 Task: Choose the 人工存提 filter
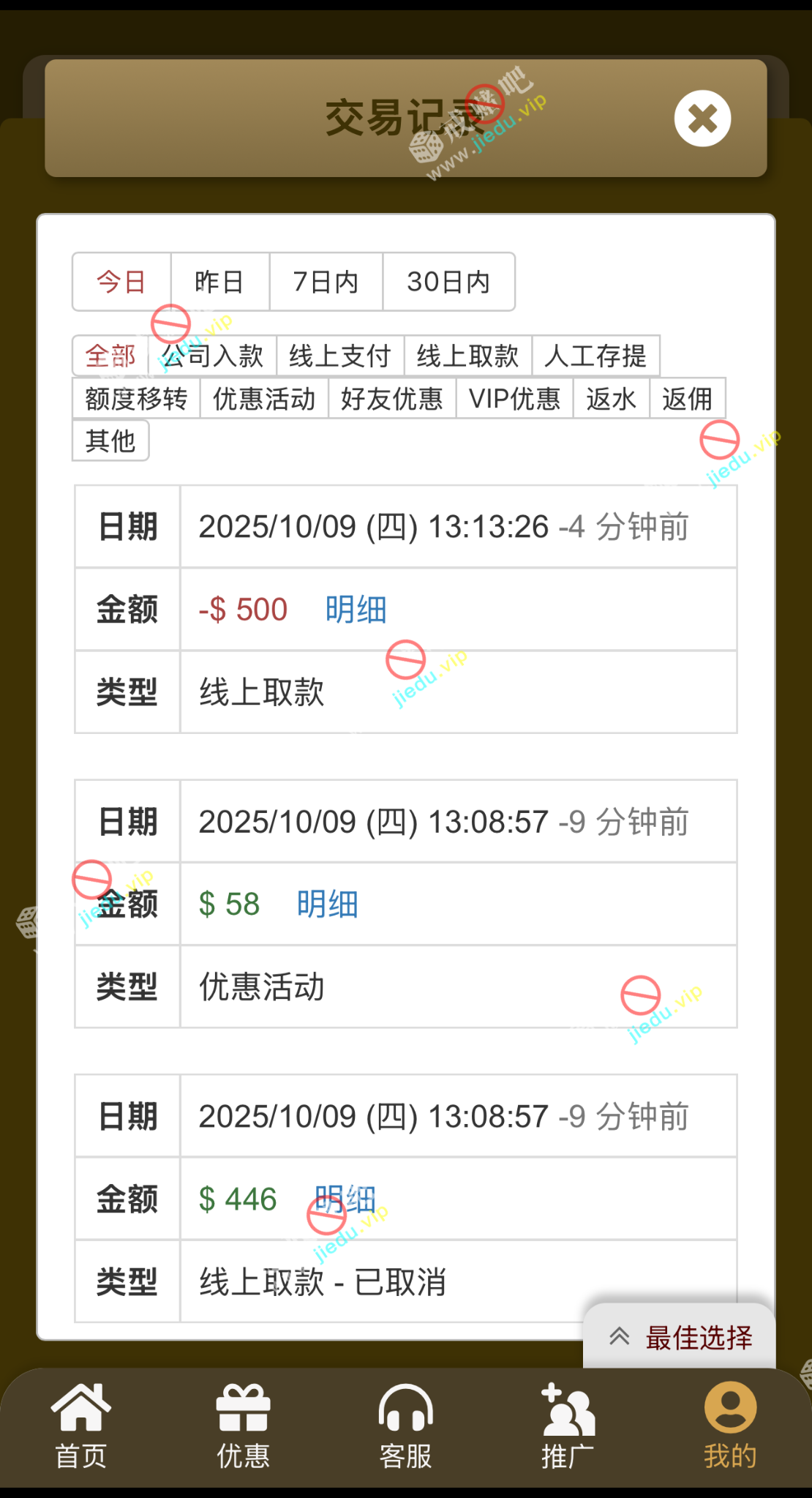[x=595, y=356]
